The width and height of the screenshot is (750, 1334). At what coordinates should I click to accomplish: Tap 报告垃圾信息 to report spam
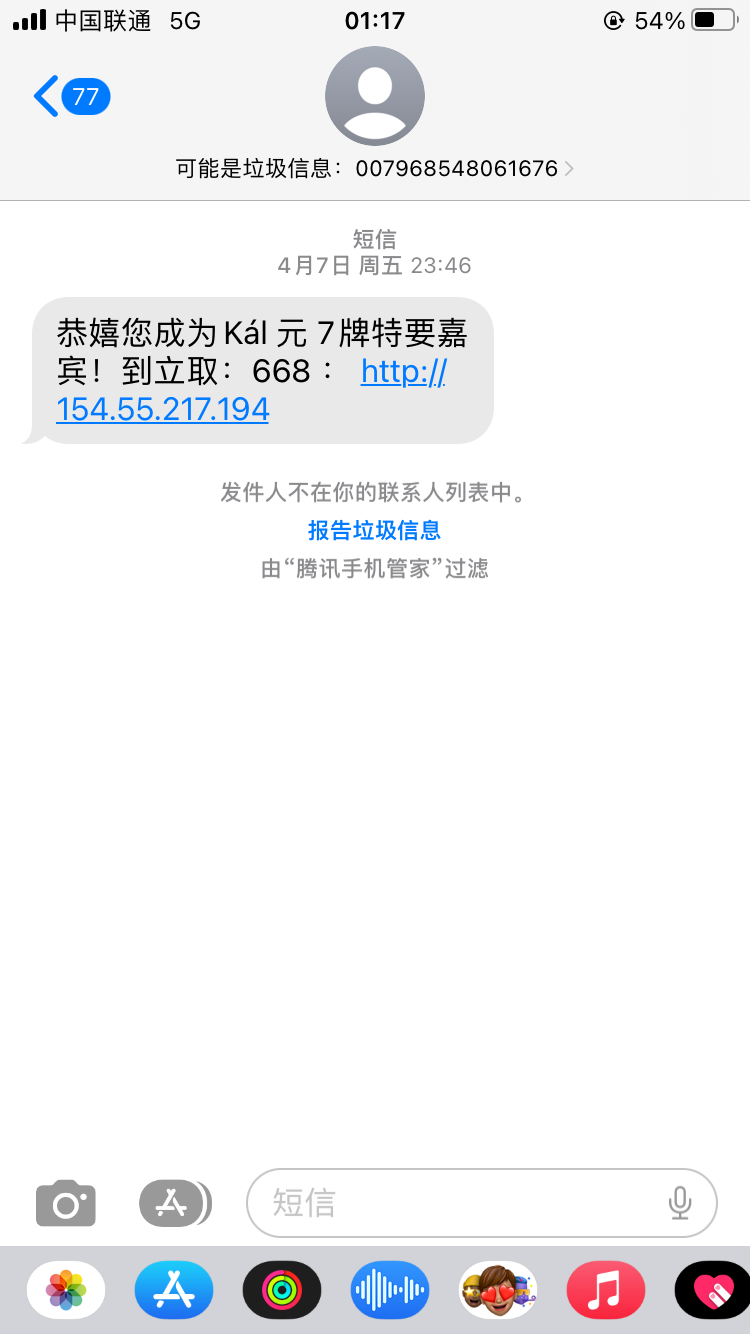(374, 530)
